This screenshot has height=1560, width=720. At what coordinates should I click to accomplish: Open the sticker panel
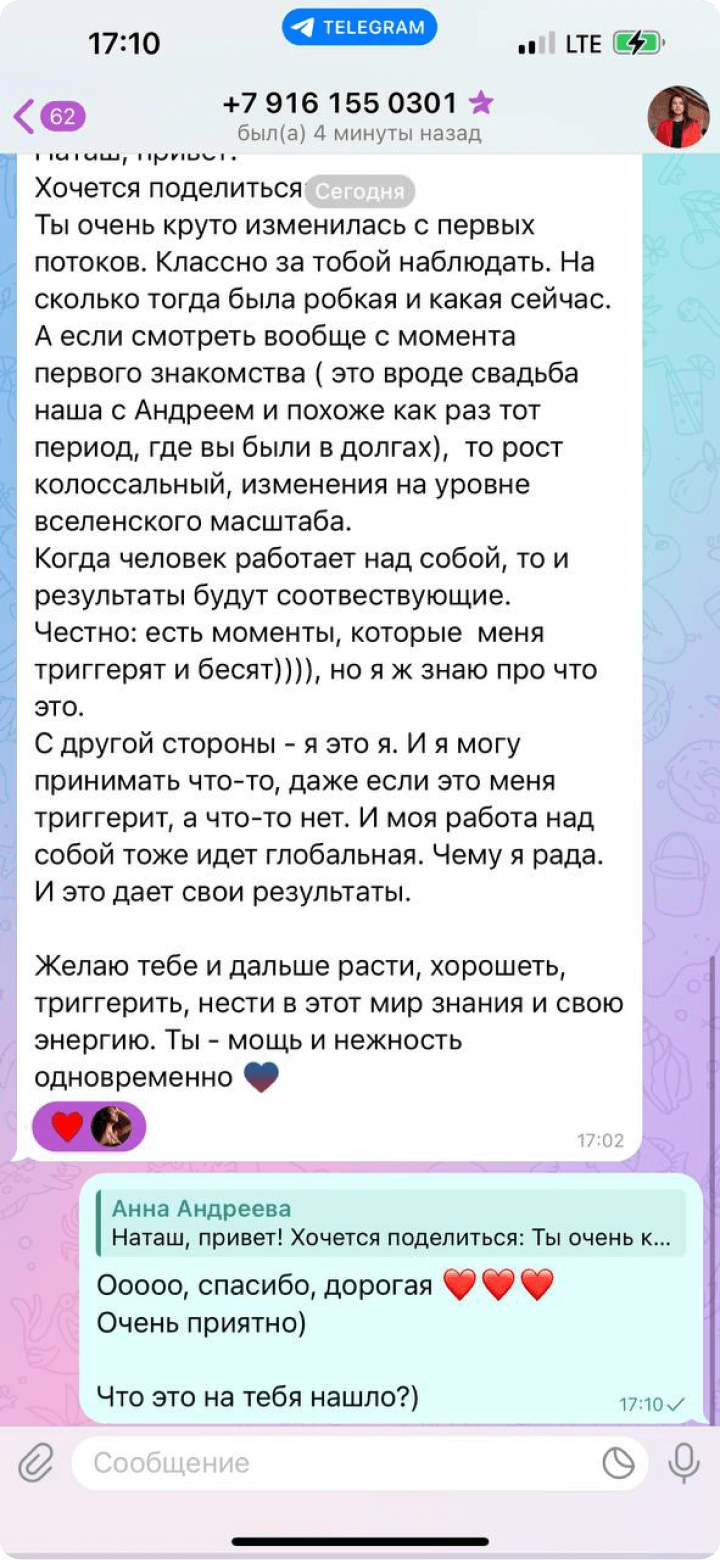click(618, 1464)
